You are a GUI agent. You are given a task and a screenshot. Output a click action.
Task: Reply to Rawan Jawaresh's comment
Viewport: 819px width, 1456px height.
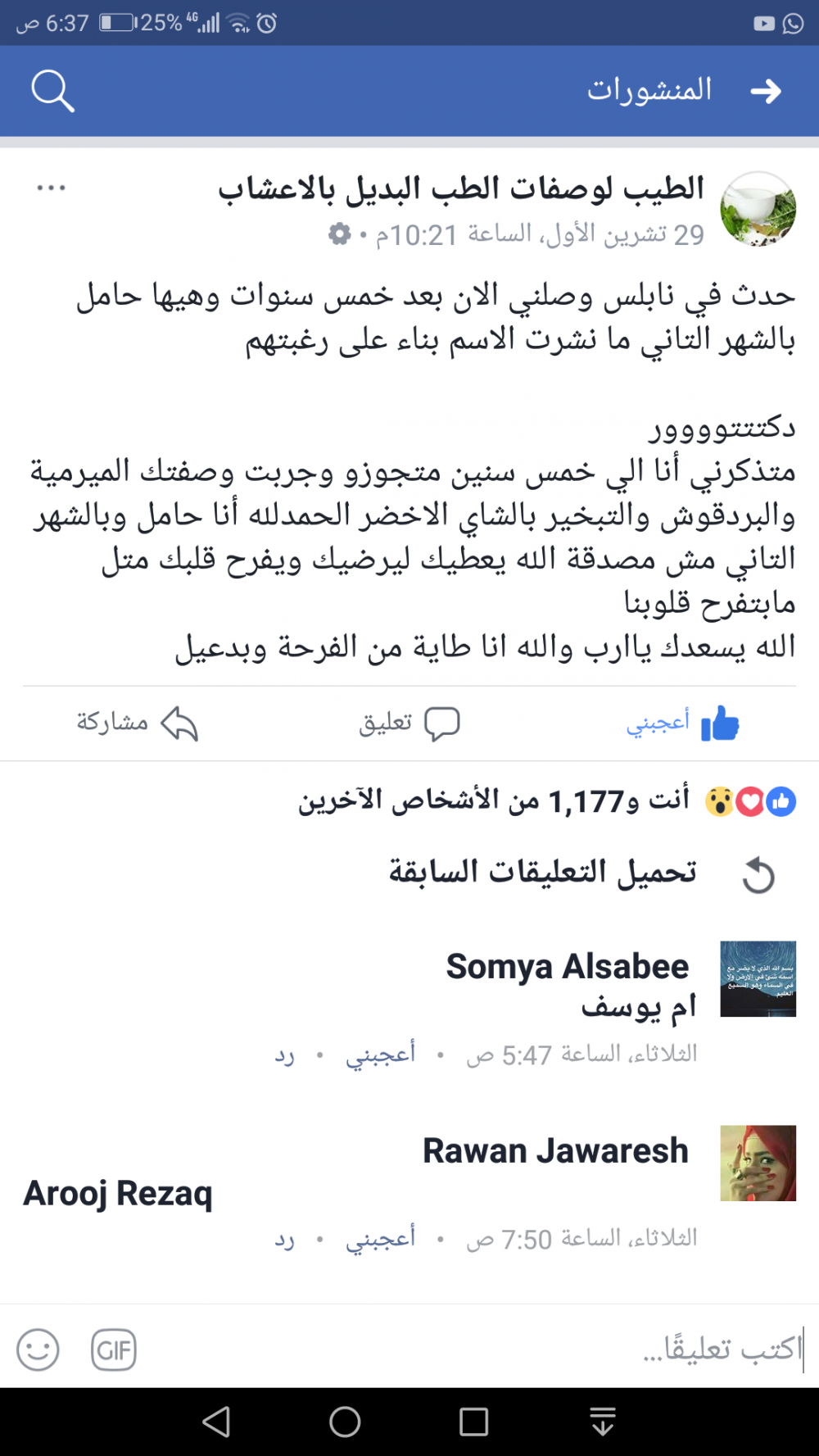[x=284, y=1240]
